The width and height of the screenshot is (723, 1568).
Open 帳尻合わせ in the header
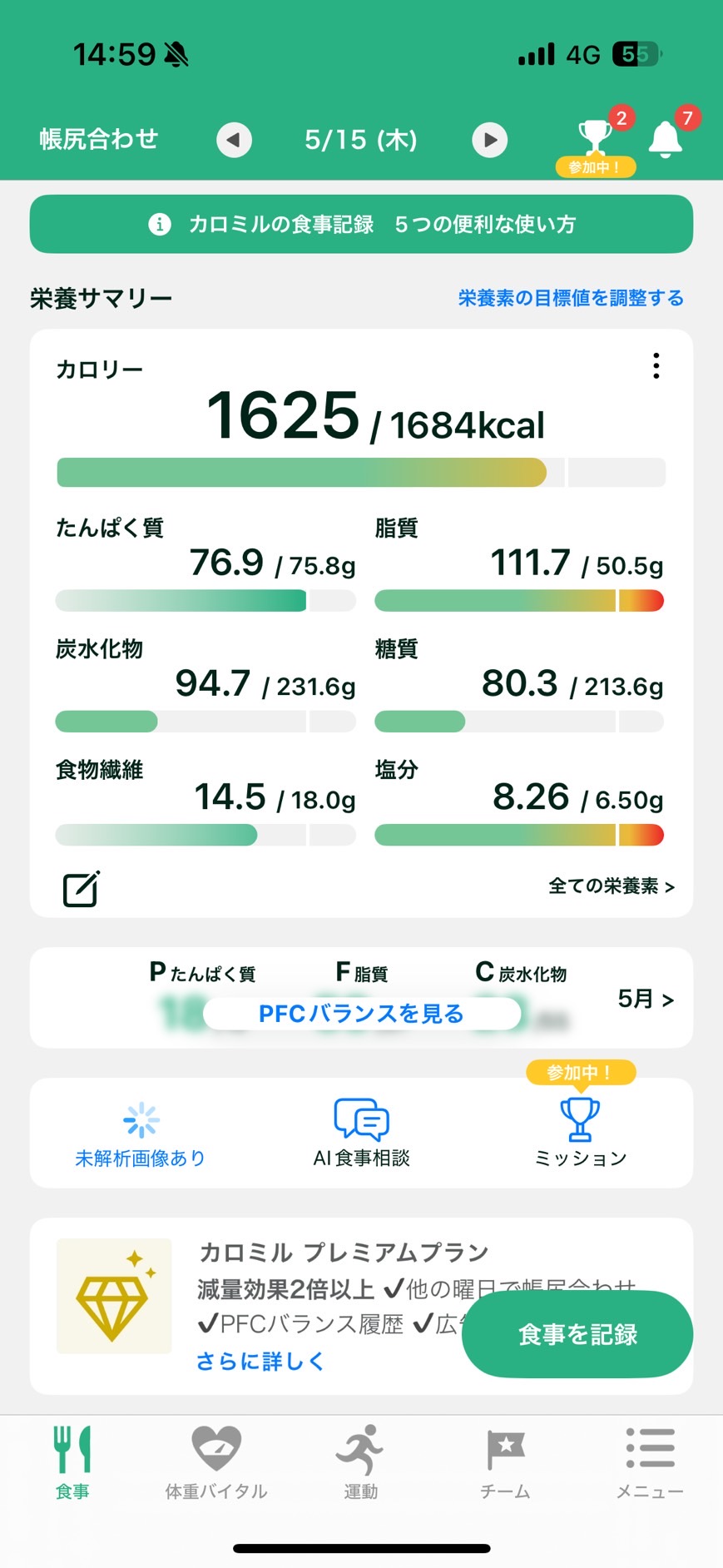(99, 139)
